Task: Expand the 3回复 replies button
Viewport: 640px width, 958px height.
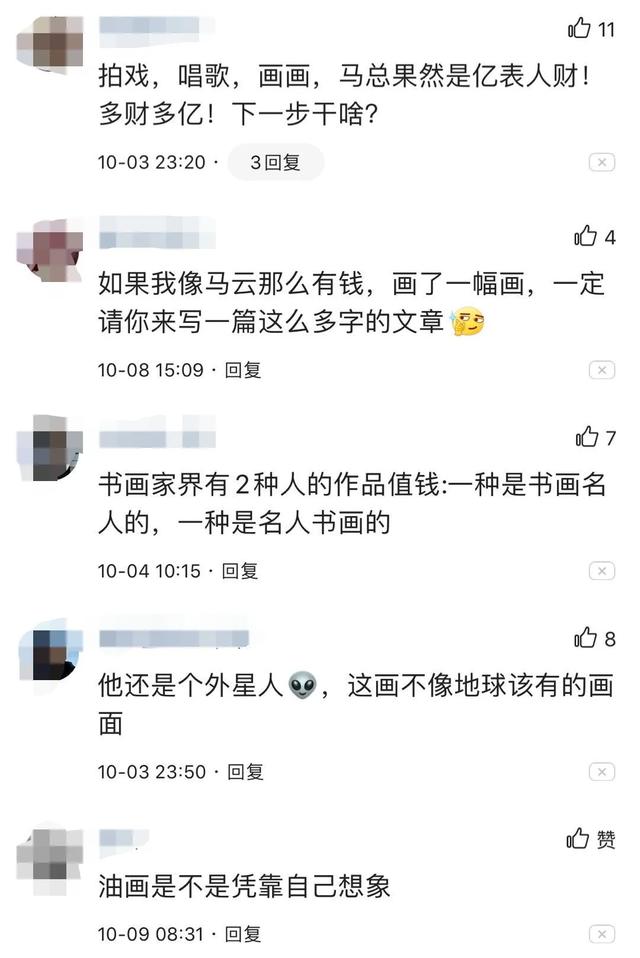Action: click(x=275, y=162)
